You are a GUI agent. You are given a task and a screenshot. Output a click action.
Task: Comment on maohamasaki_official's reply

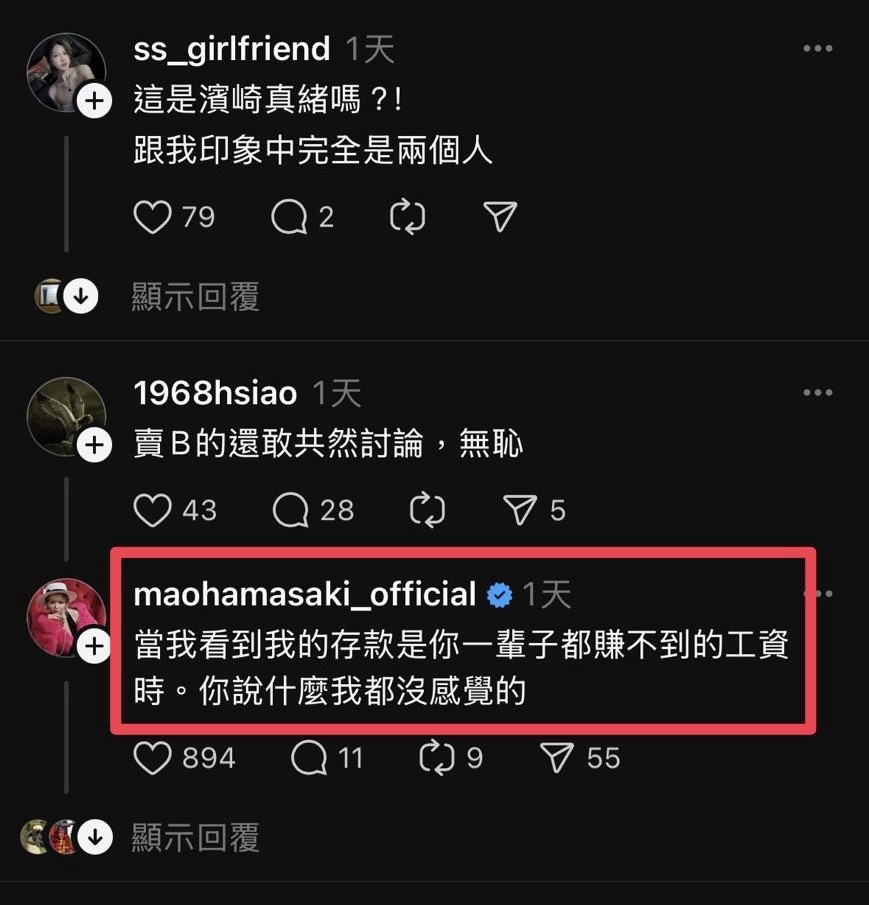[309, 758]
